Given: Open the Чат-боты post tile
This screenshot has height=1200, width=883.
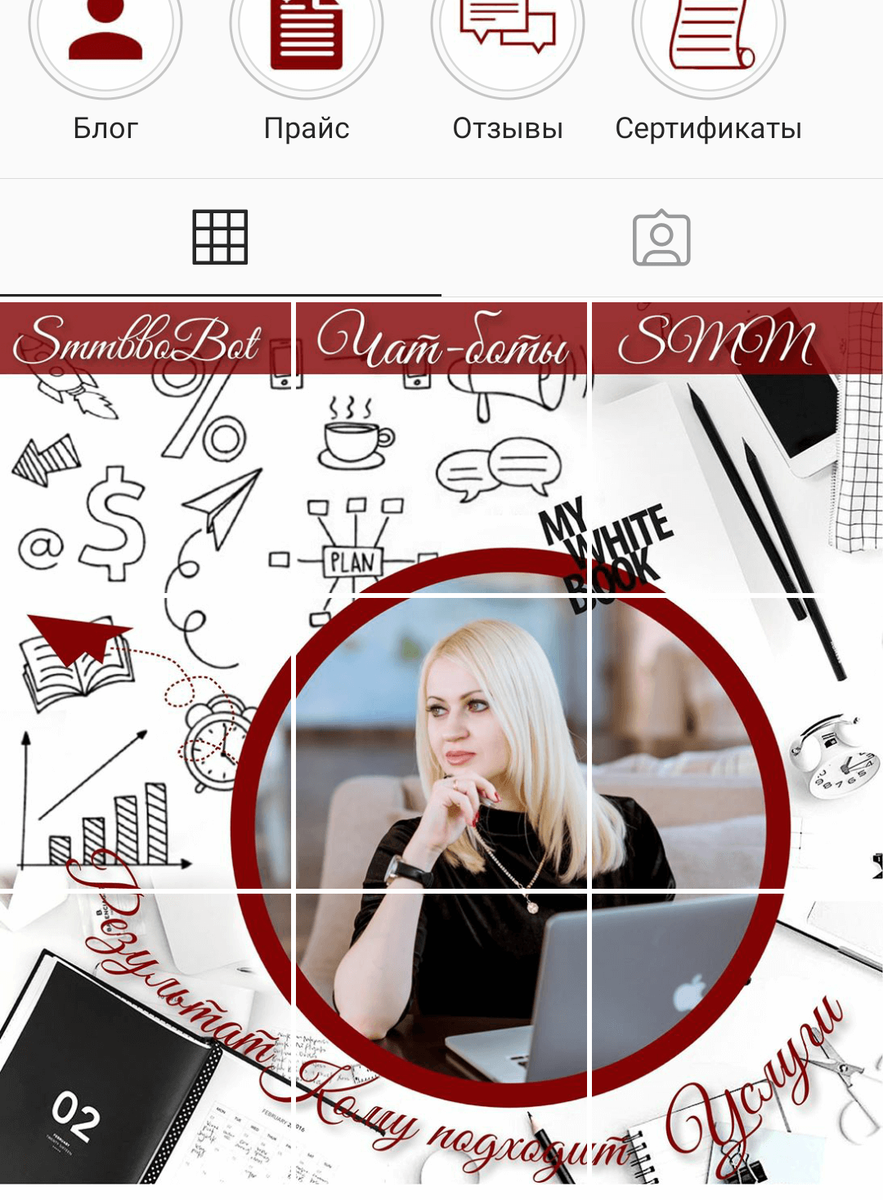Looking at the screenshot, I should (441, 450).
